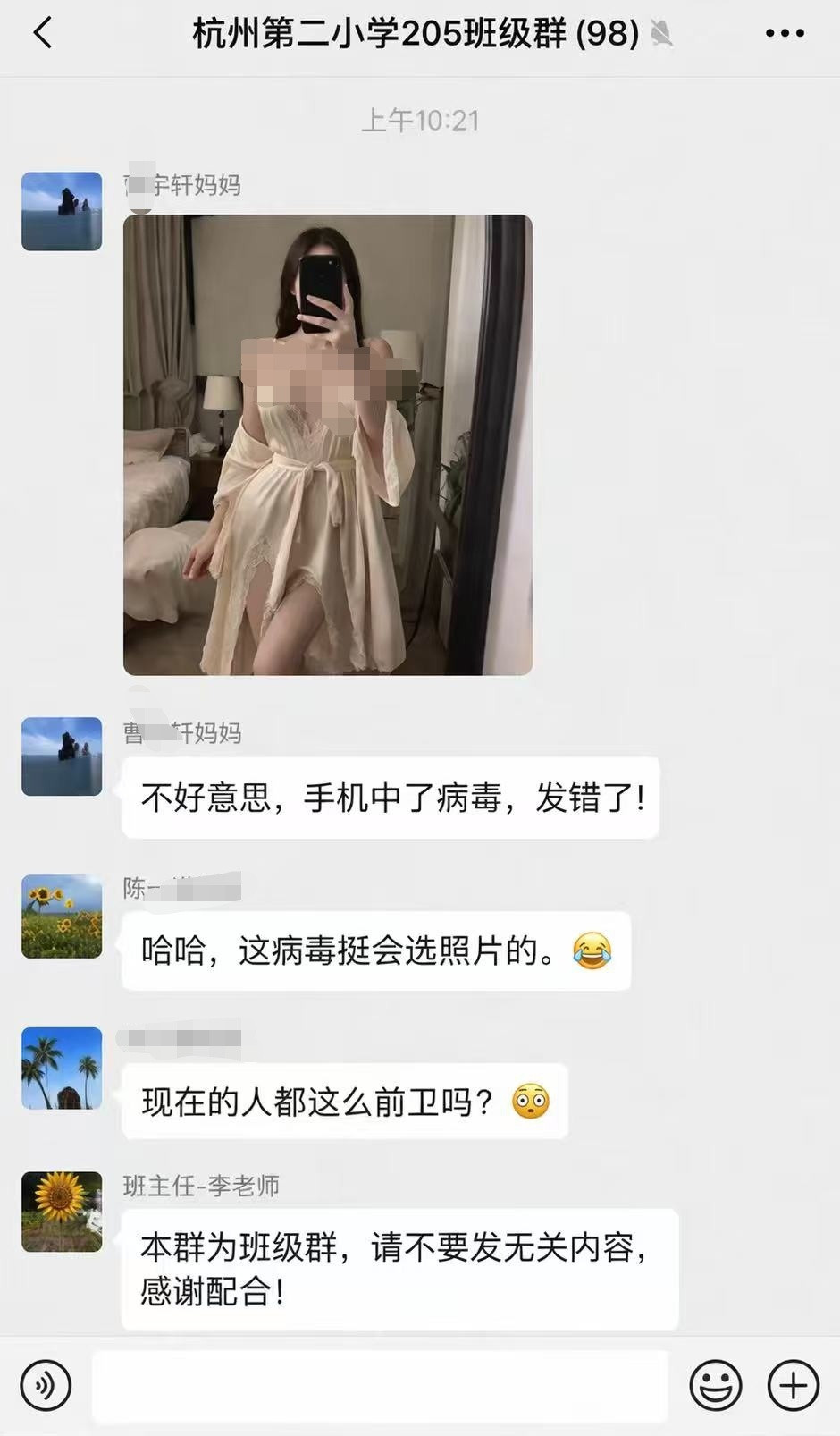Switch to voice message input mode
The height and width of the screenshot is (1436, 840).
[46, 1384]
